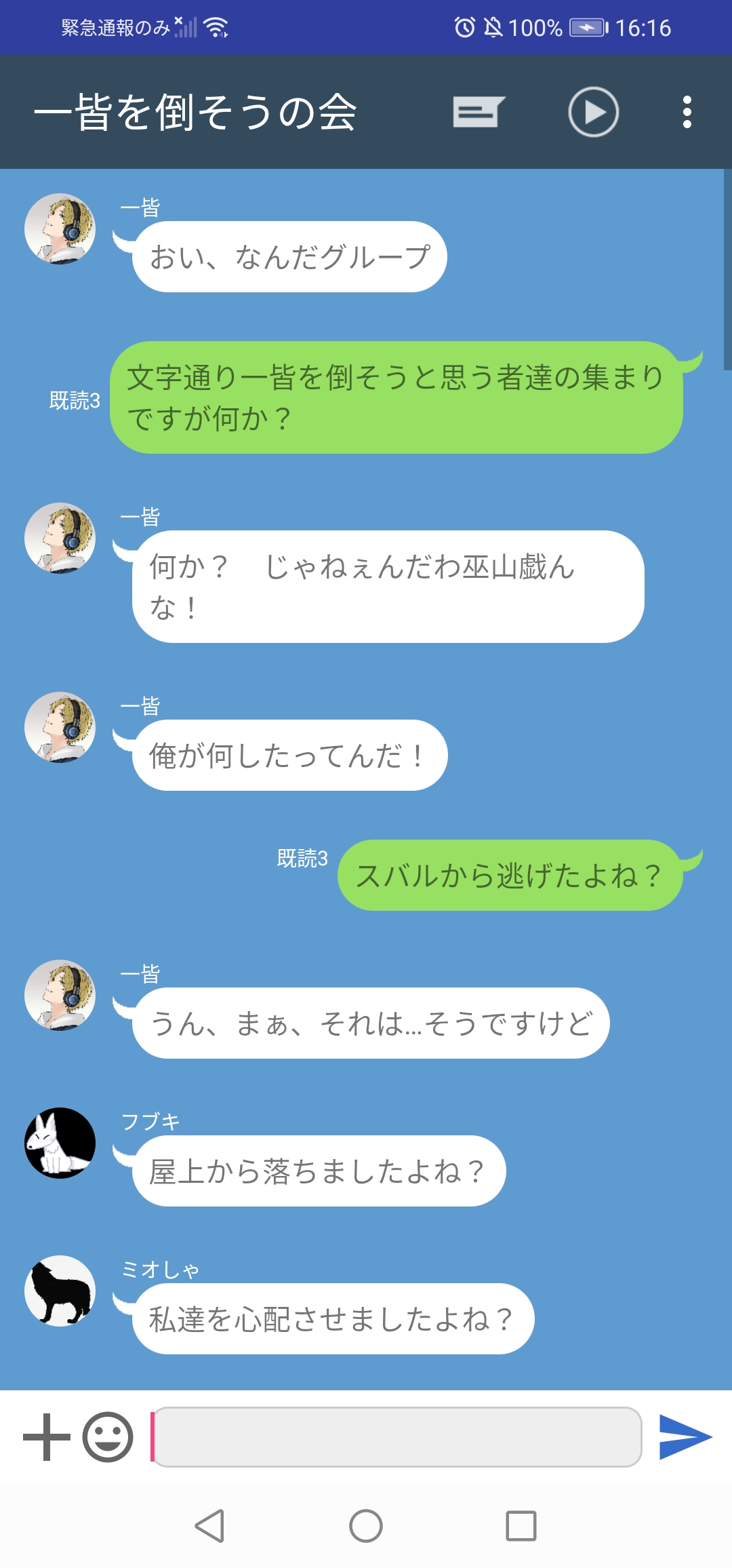The height and width of the screenshot is (1568, 732).
Task: Open the three-dot overflow menu
Action: click(x=687, y=112)
